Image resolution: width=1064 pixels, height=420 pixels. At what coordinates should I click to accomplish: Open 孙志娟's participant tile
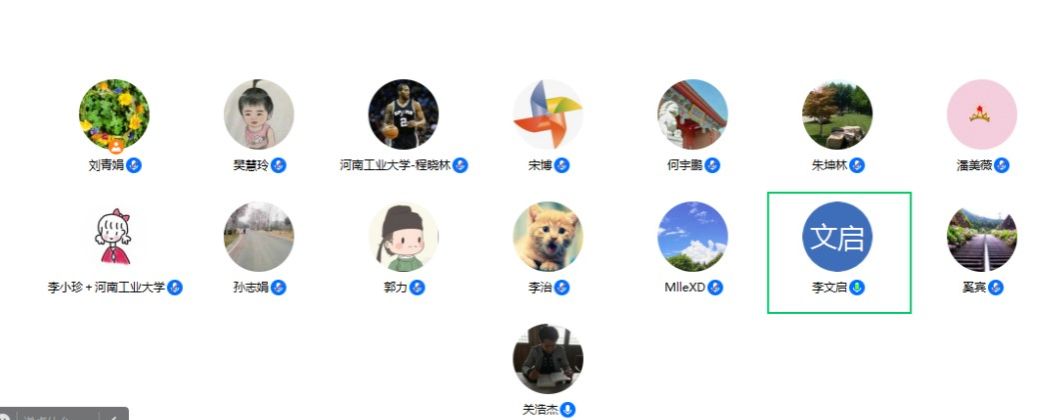coord(259,237)
